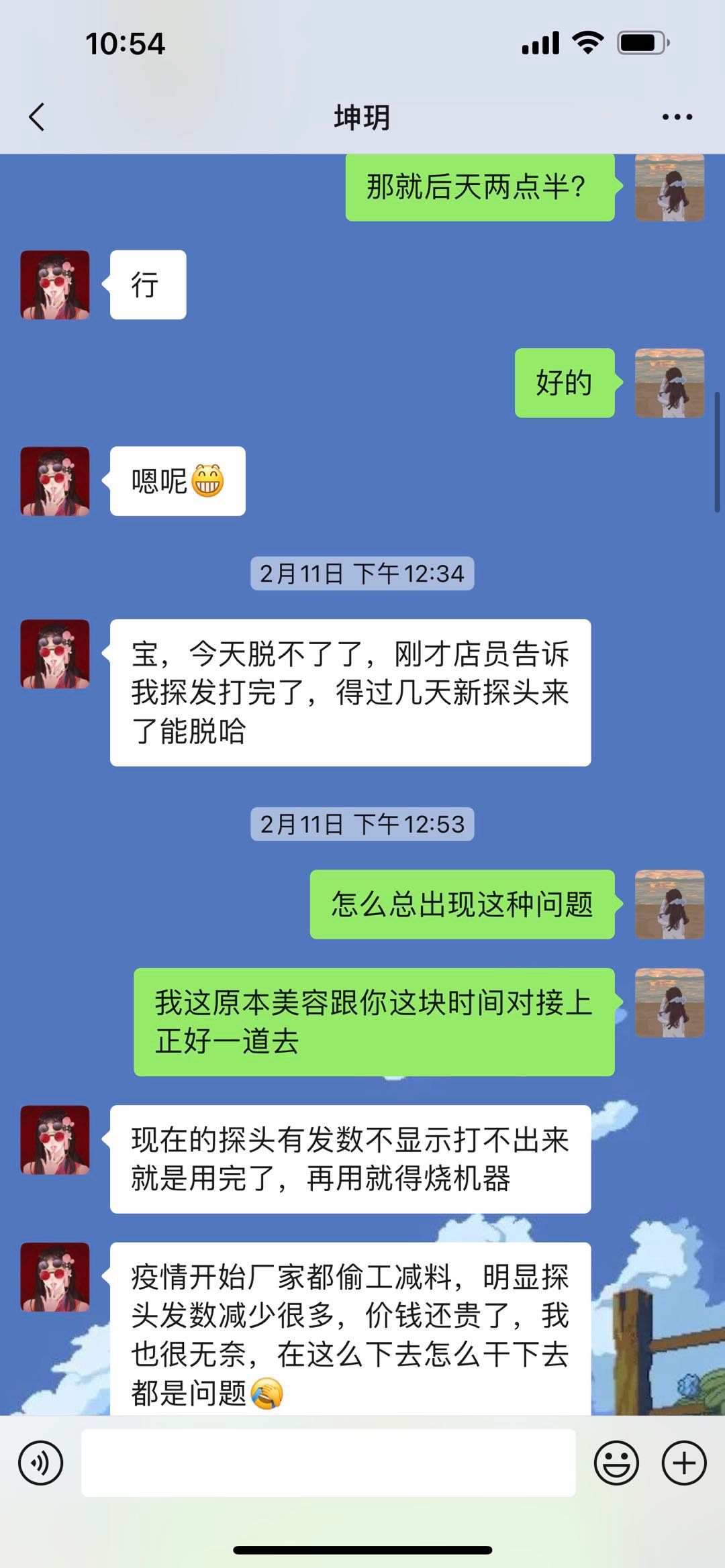
Task: Open the contact's avatar beside the 行 message
Action: 55,284
